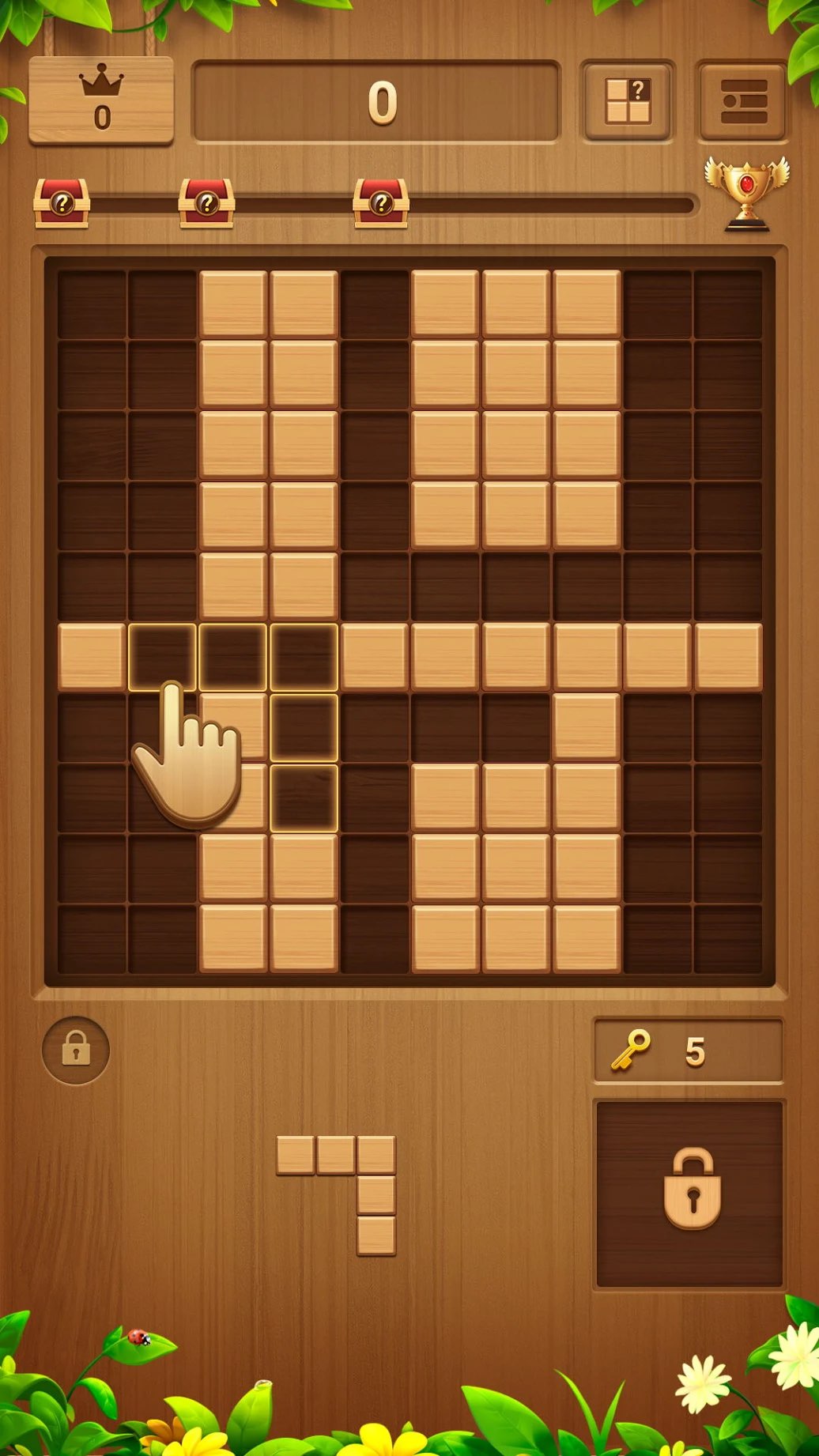
Task: Tap the key counter showing 5
Action: (x=689, y=1051)
